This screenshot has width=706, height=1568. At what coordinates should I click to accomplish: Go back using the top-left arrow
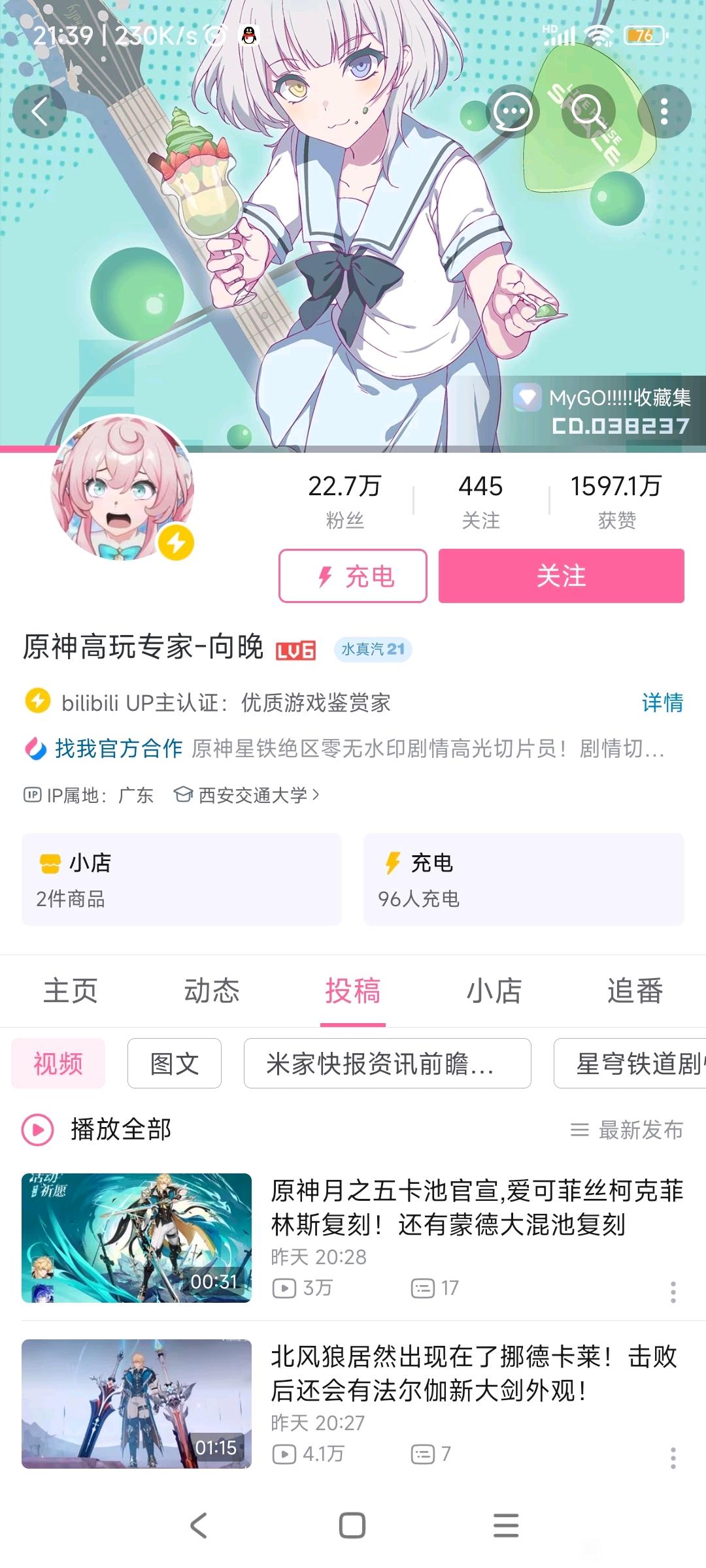pos(40,111)
